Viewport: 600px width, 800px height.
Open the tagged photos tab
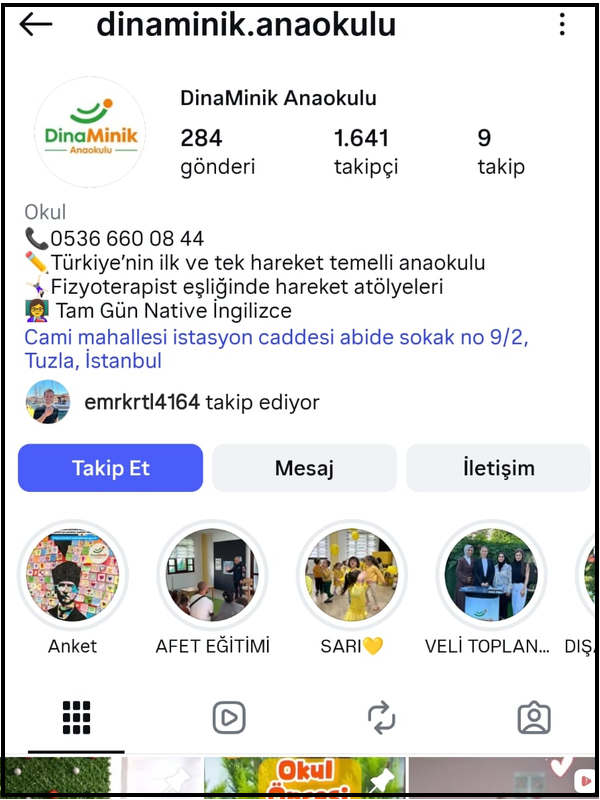click(534, 717)
